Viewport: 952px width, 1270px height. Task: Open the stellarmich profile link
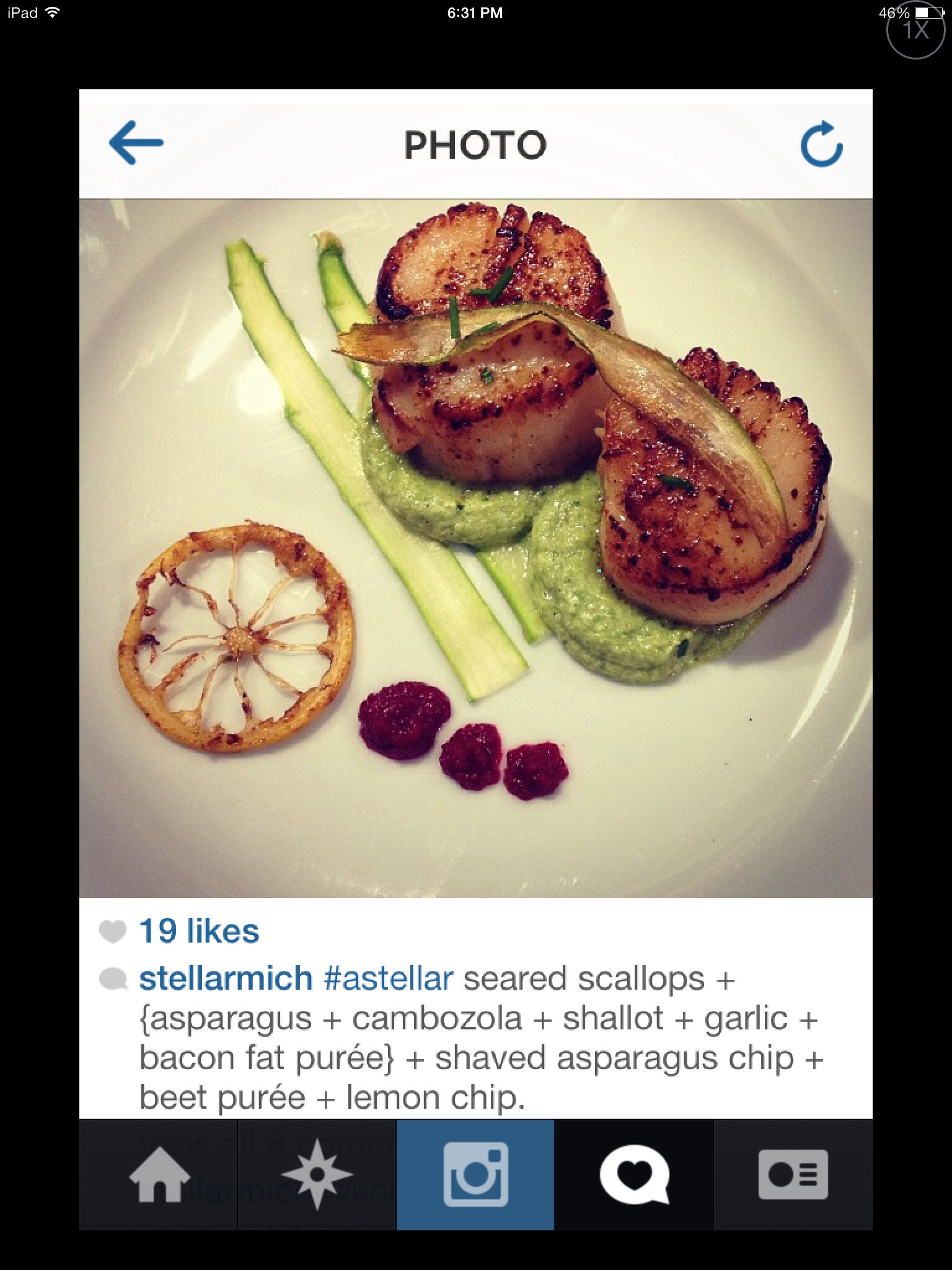click(226, 979)
